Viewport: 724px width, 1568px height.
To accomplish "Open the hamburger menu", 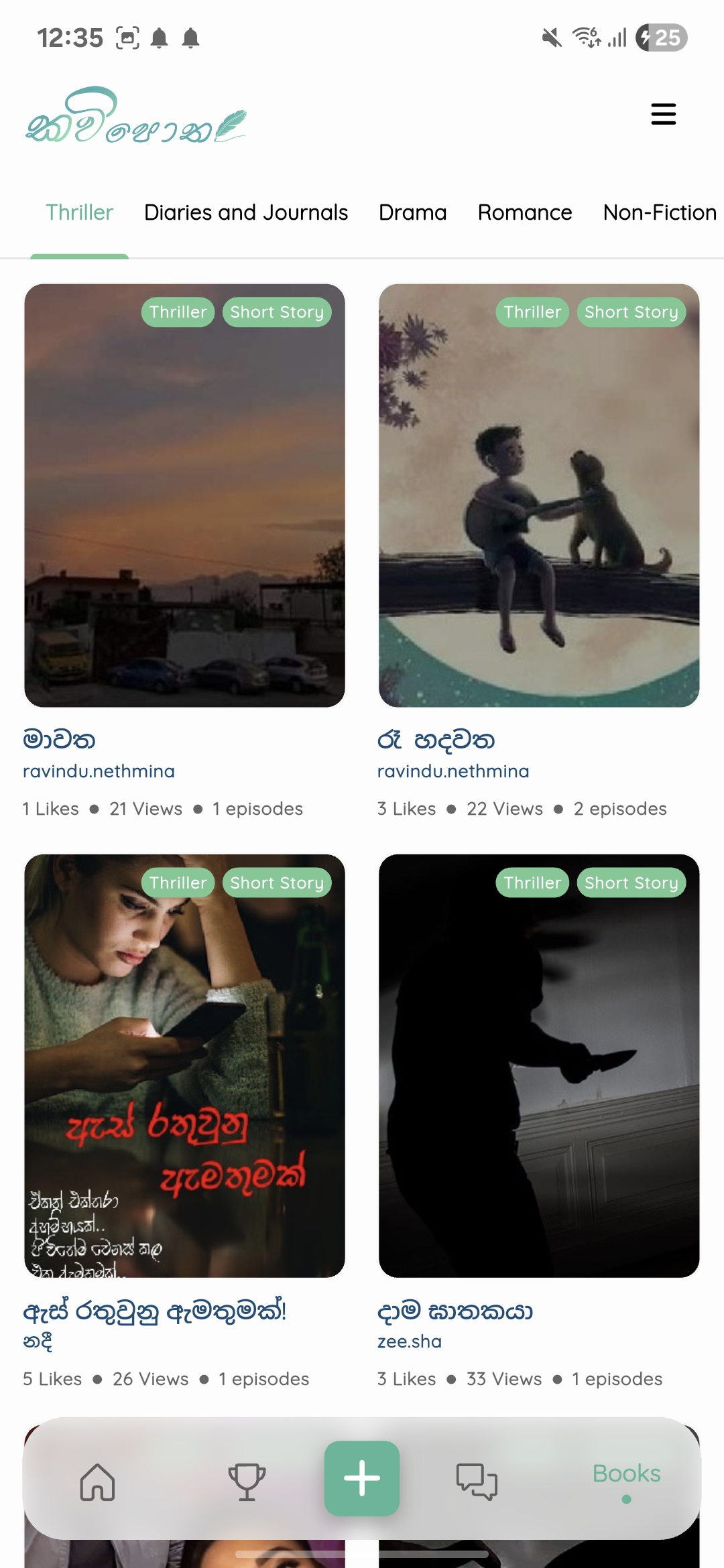I will [663, 114].
